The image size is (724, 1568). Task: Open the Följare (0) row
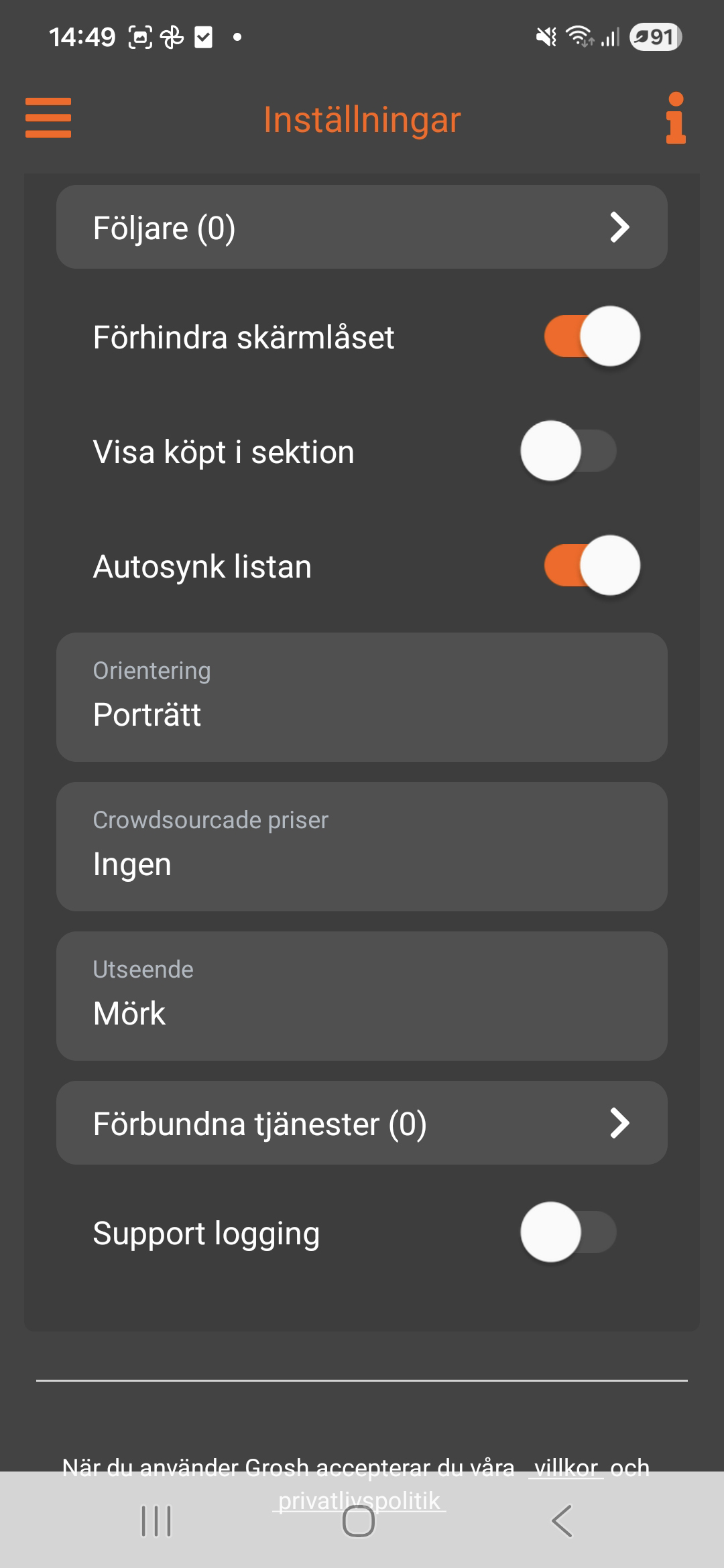[x=362, y=227]
